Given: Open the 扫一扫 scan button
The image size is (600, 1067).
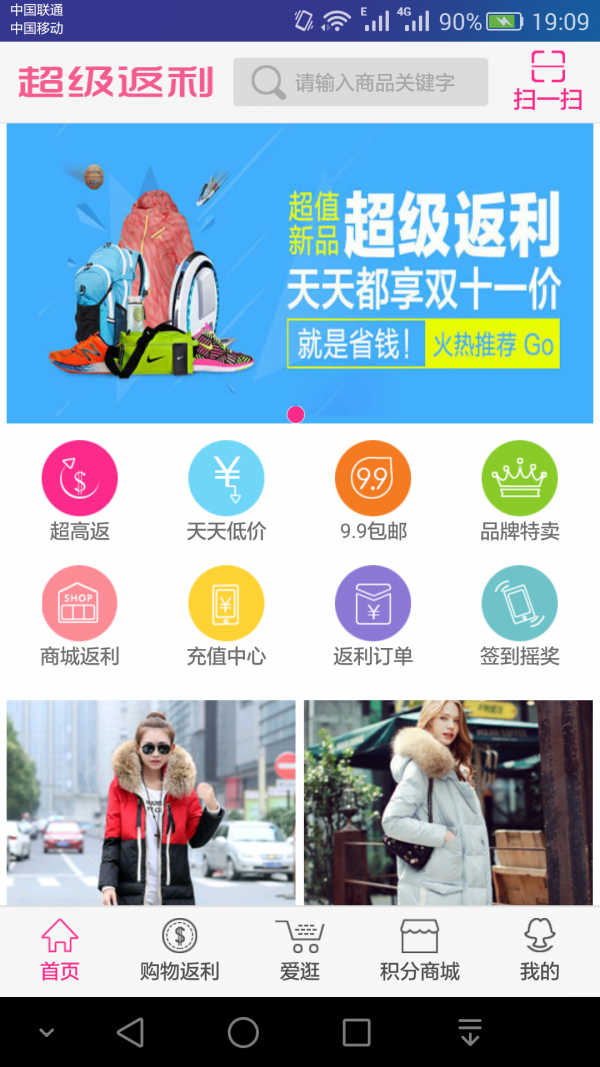Looking at the screenshot, I should point(547,80).
